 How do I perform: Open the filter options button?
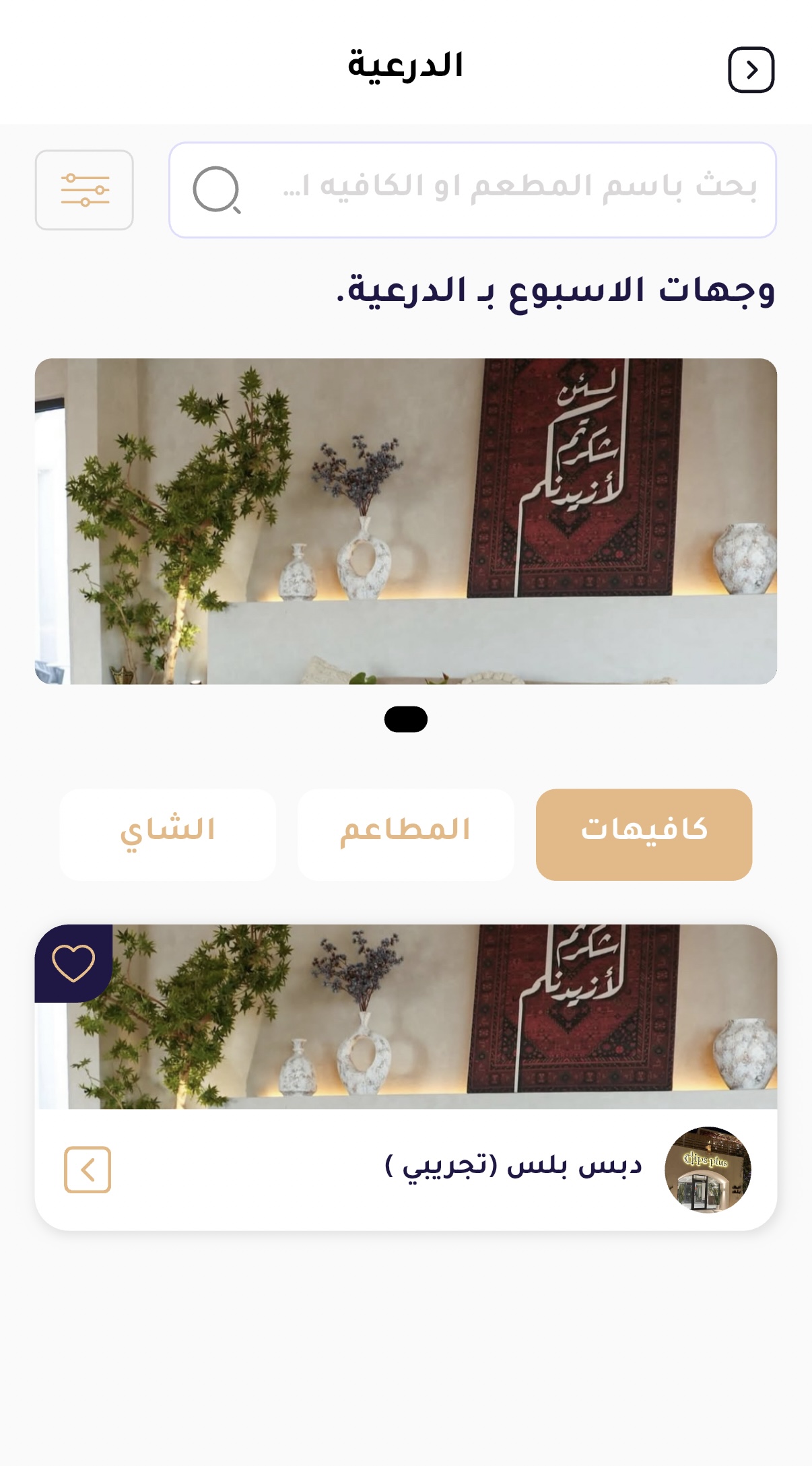[84, 190]
